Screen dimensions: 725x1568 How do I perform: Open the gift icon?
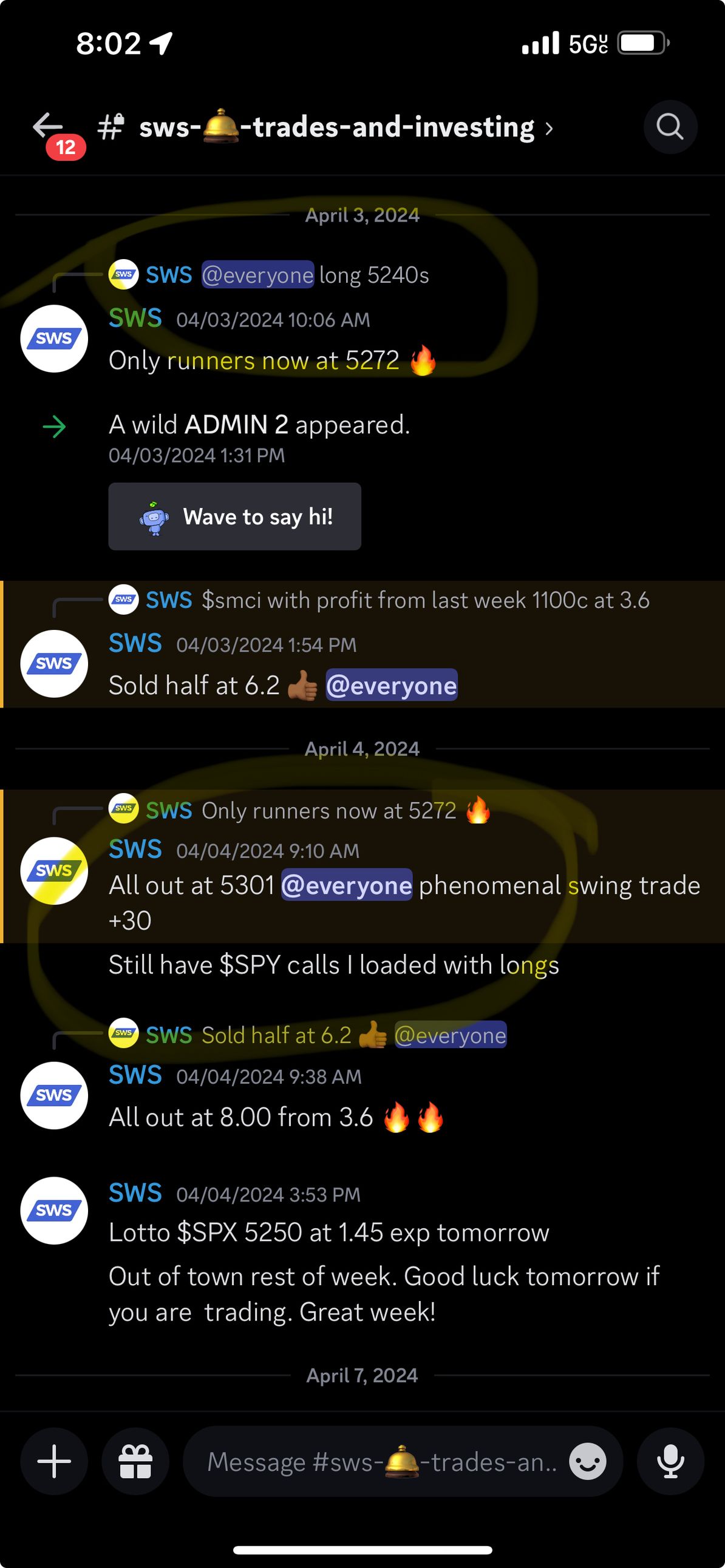(135, 1461)
